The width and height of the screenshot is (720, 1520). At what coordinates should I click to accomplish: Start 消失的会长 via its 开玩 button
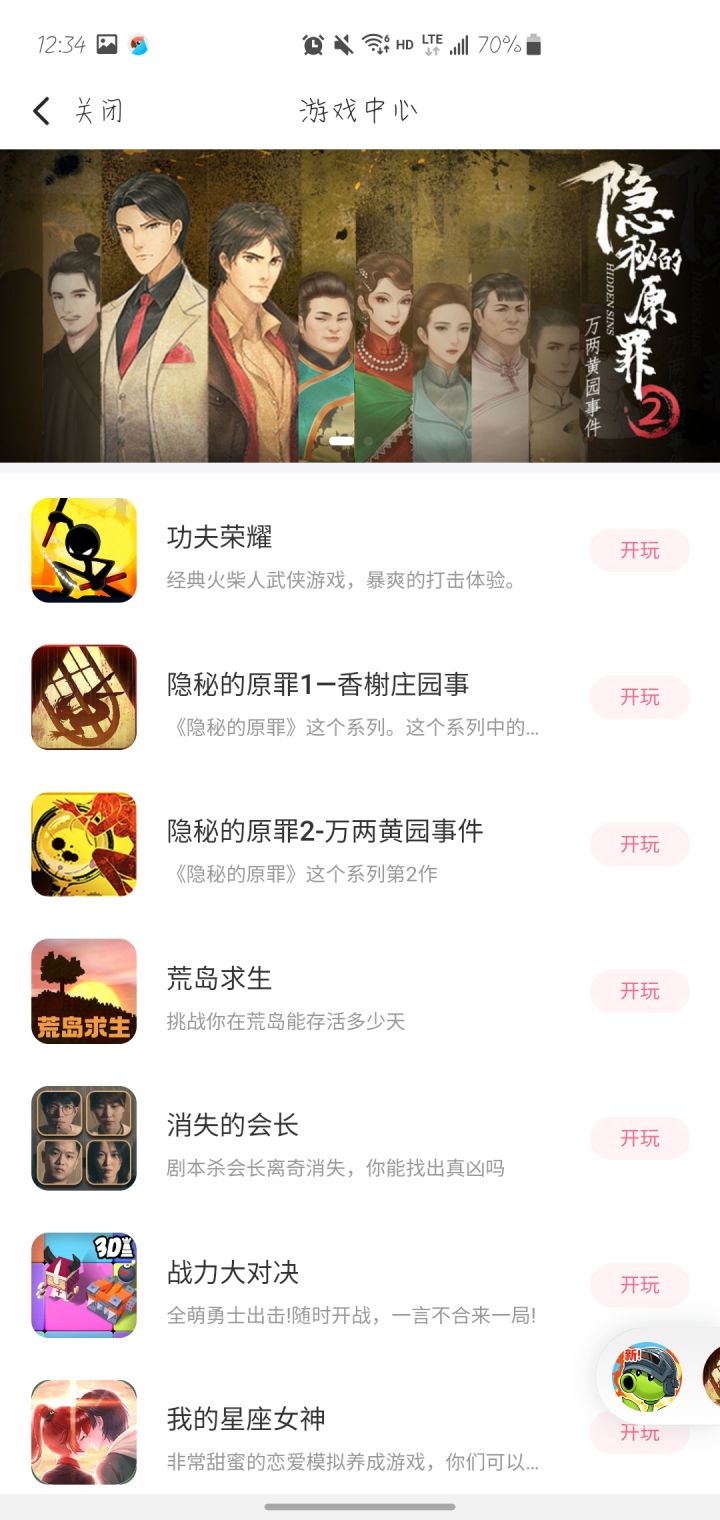tap(639, 1138)
